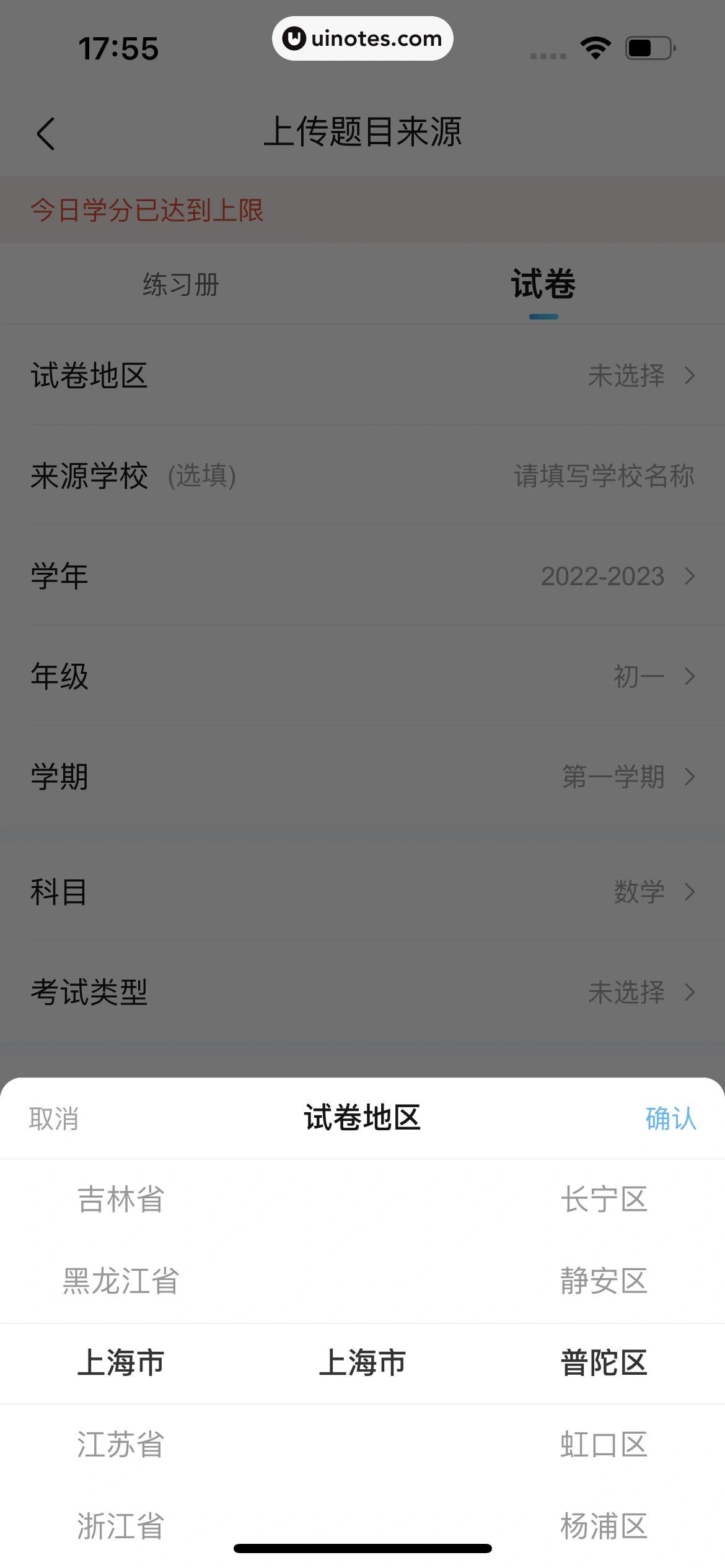Choose 长宁区 in the district column
Viewport: 725px width, 1568px height.
point(604,1199)
